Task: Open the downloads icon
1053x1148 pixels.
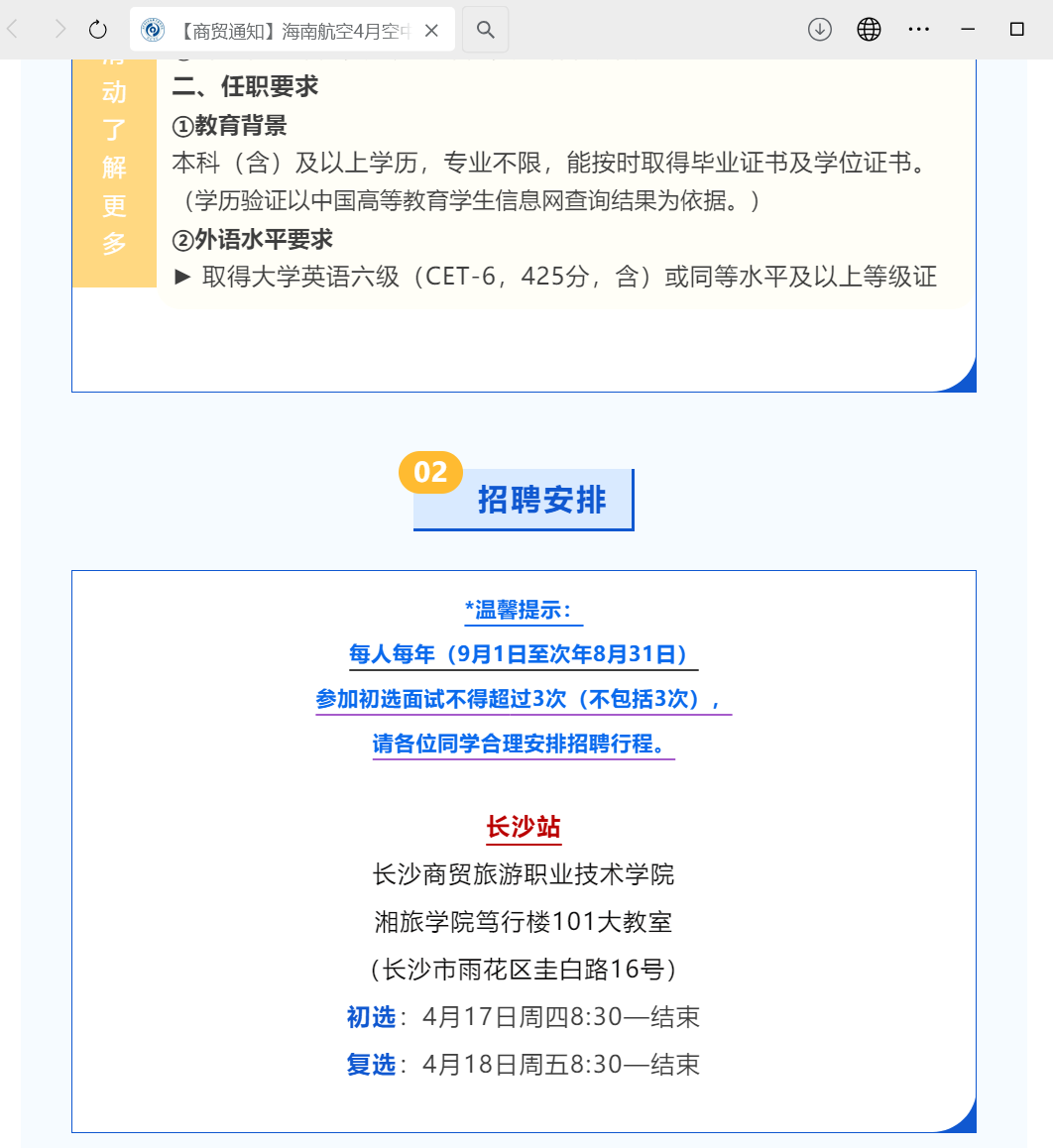Action: point(819,30)
